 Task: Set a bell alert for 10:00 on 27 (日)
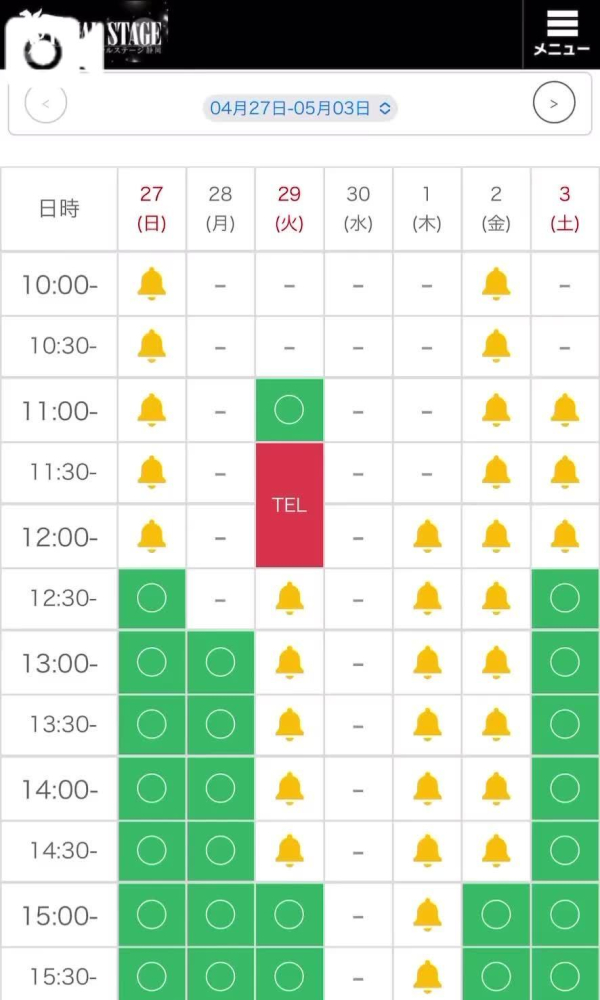pyautogui.click(x=152, y=284)
